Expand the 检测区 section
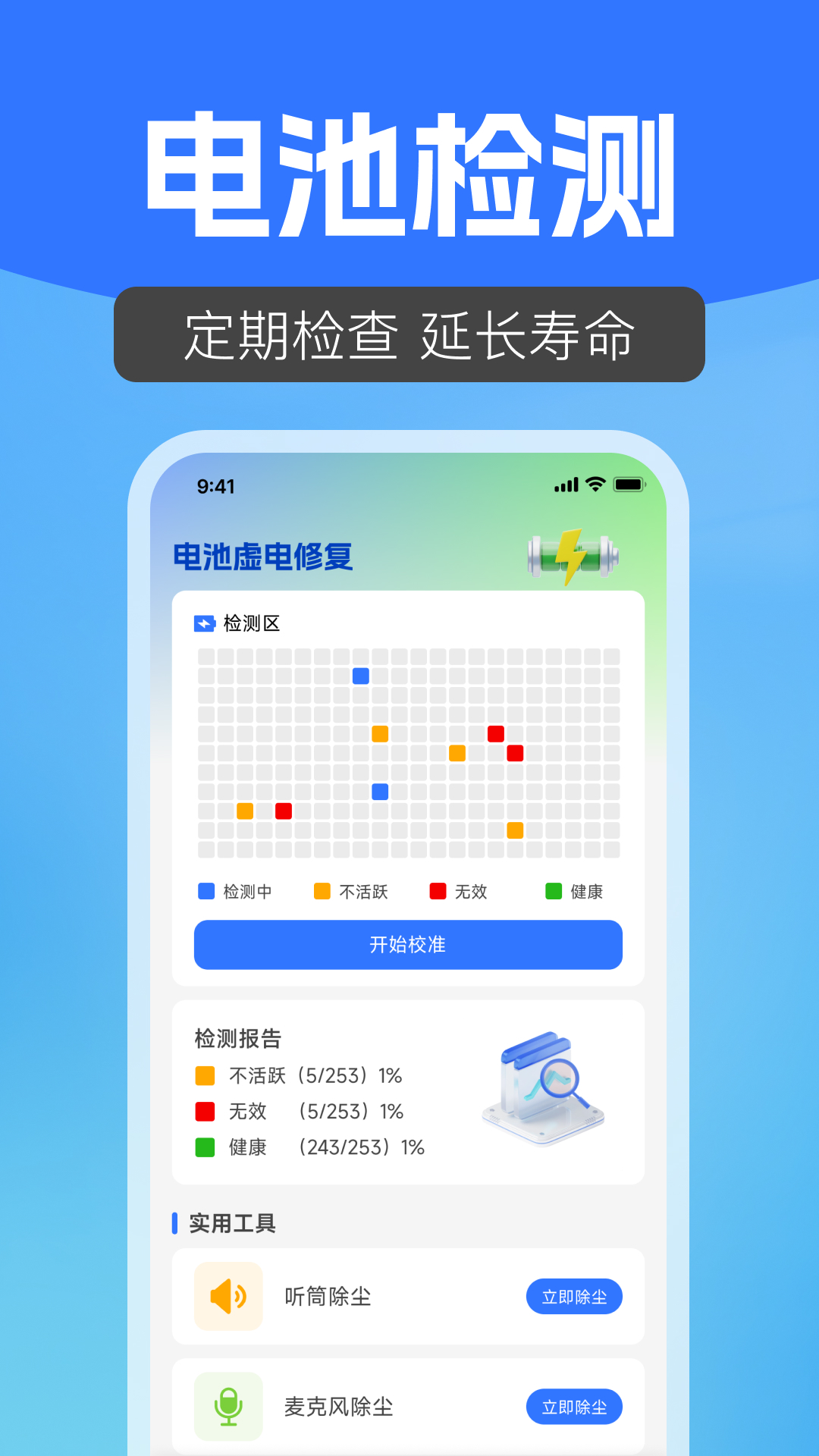819x1456 pixels. 250,623
